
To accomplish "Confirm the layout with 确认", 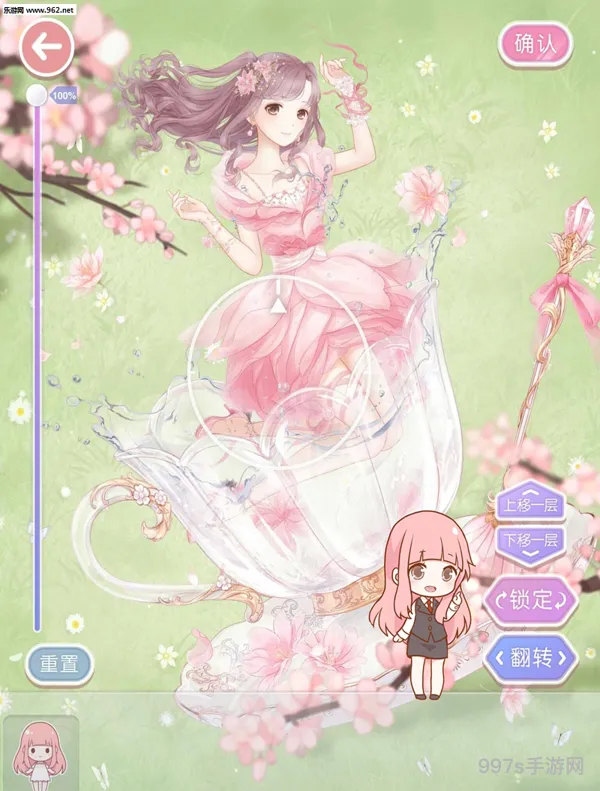I will tap(536, 45).
